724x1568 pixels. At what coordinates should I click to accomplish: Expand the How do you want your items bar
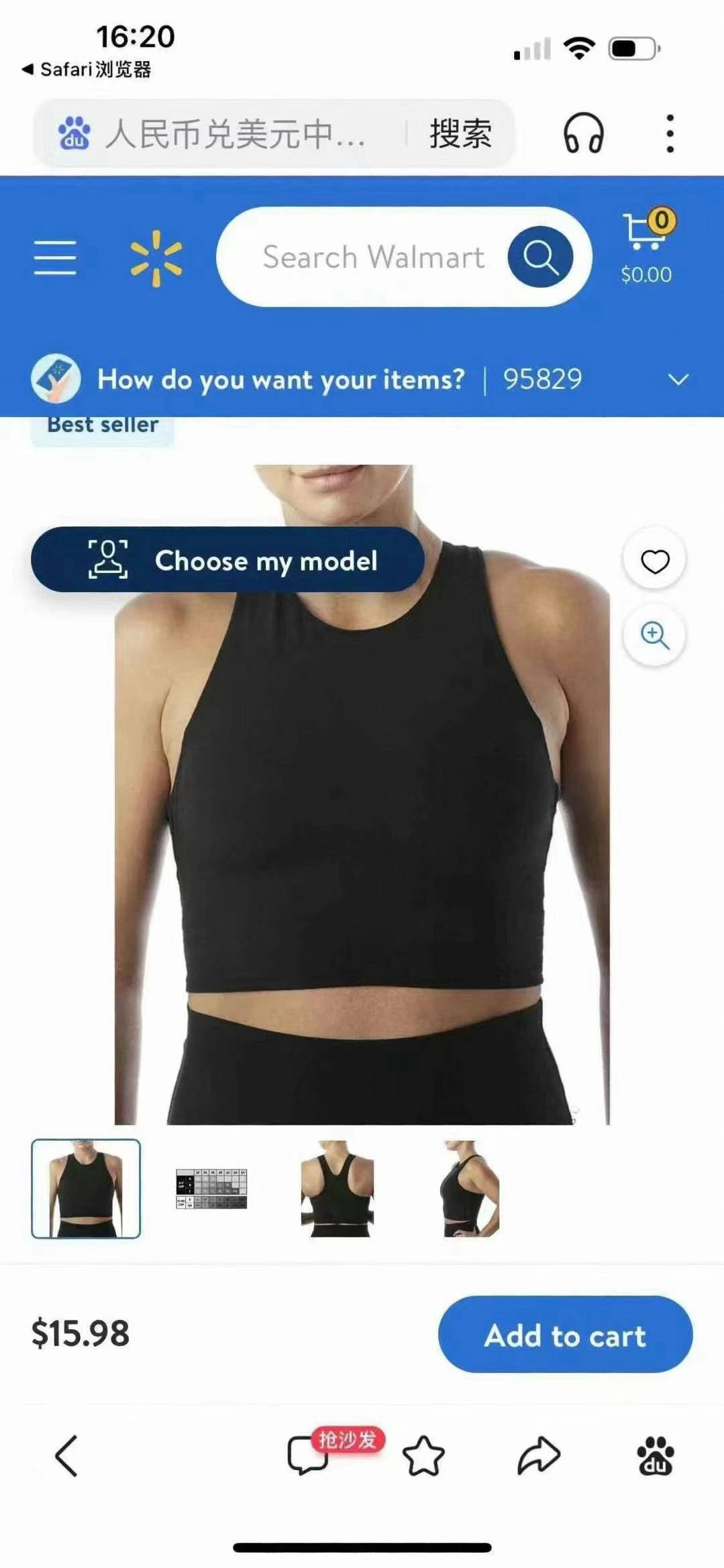[x=678, y=380]
